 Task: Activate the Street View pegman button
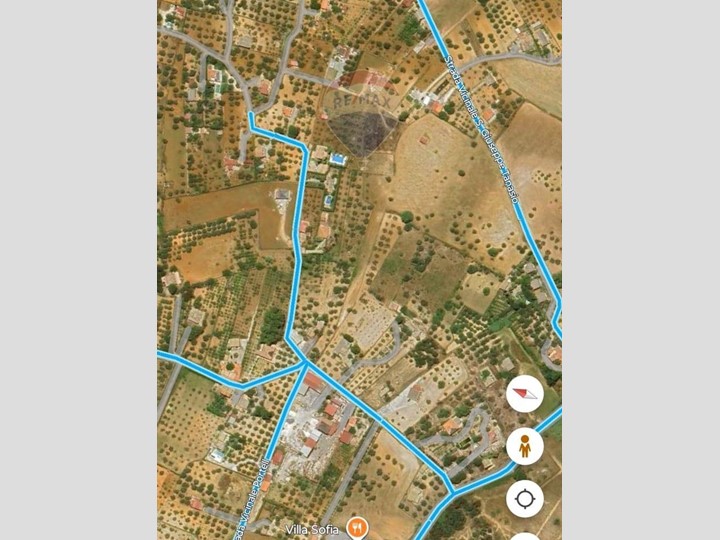pos(525,446)
